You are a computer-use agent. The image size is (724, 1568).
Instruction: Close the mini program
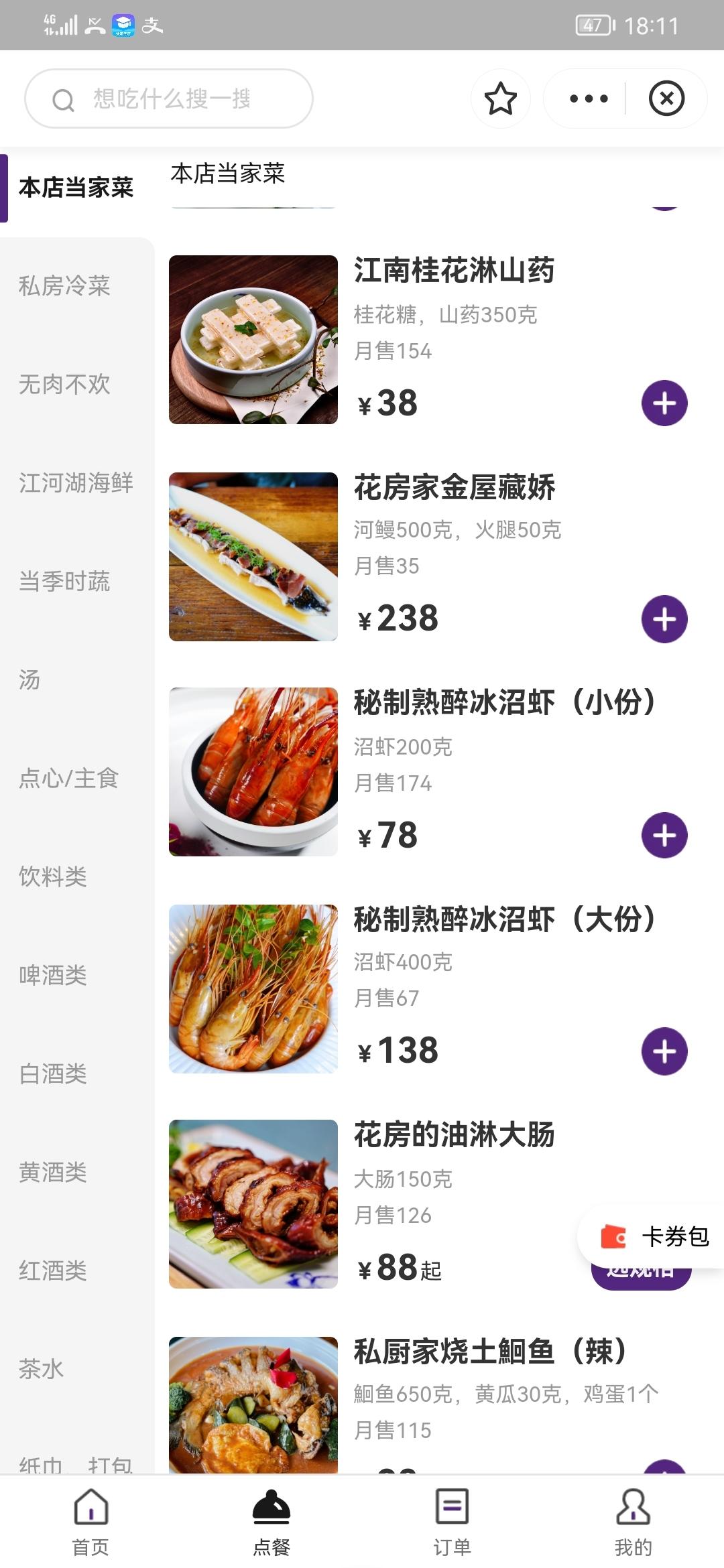coord(666,99)
